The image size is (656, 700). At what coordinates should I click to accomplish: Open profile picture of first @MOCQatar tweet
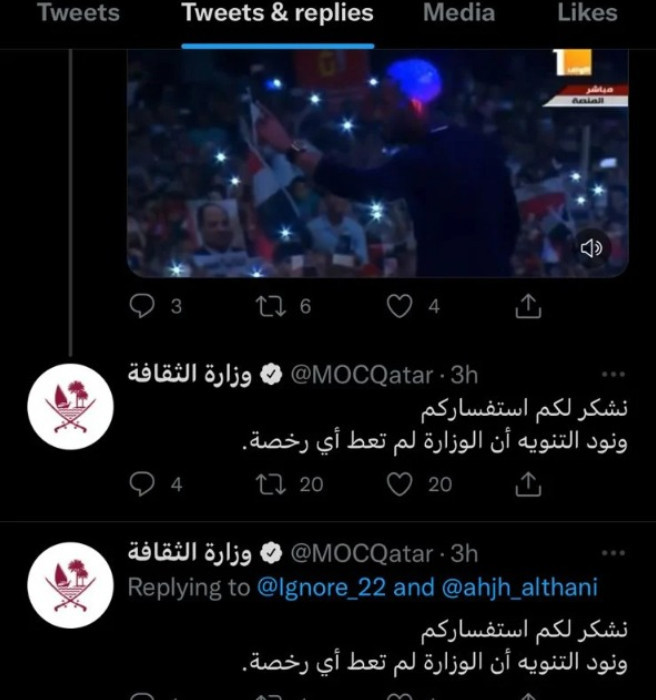(71, 405)
